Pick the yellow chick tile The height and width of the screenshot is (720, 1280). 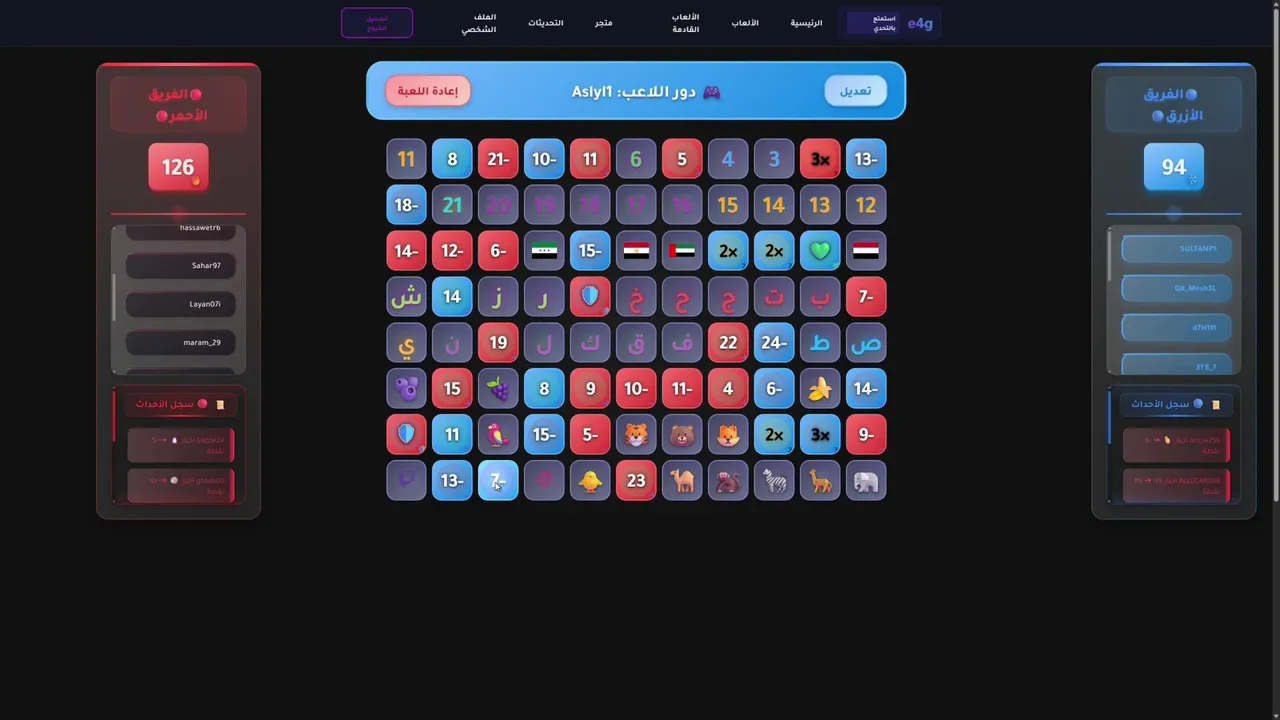pyautogui.click(x=590, y=481)
